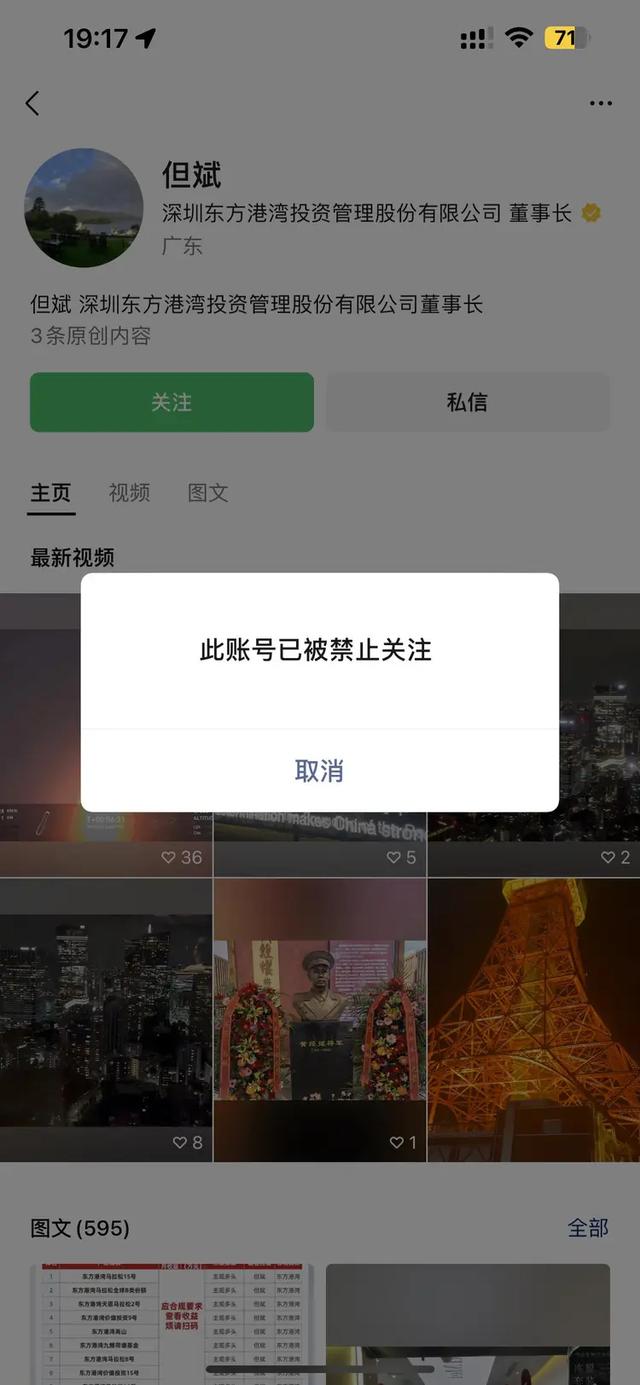Open the orange Tokyo Tower video
Viewport: 640px width, 1385px height.
coord(533,1020)
